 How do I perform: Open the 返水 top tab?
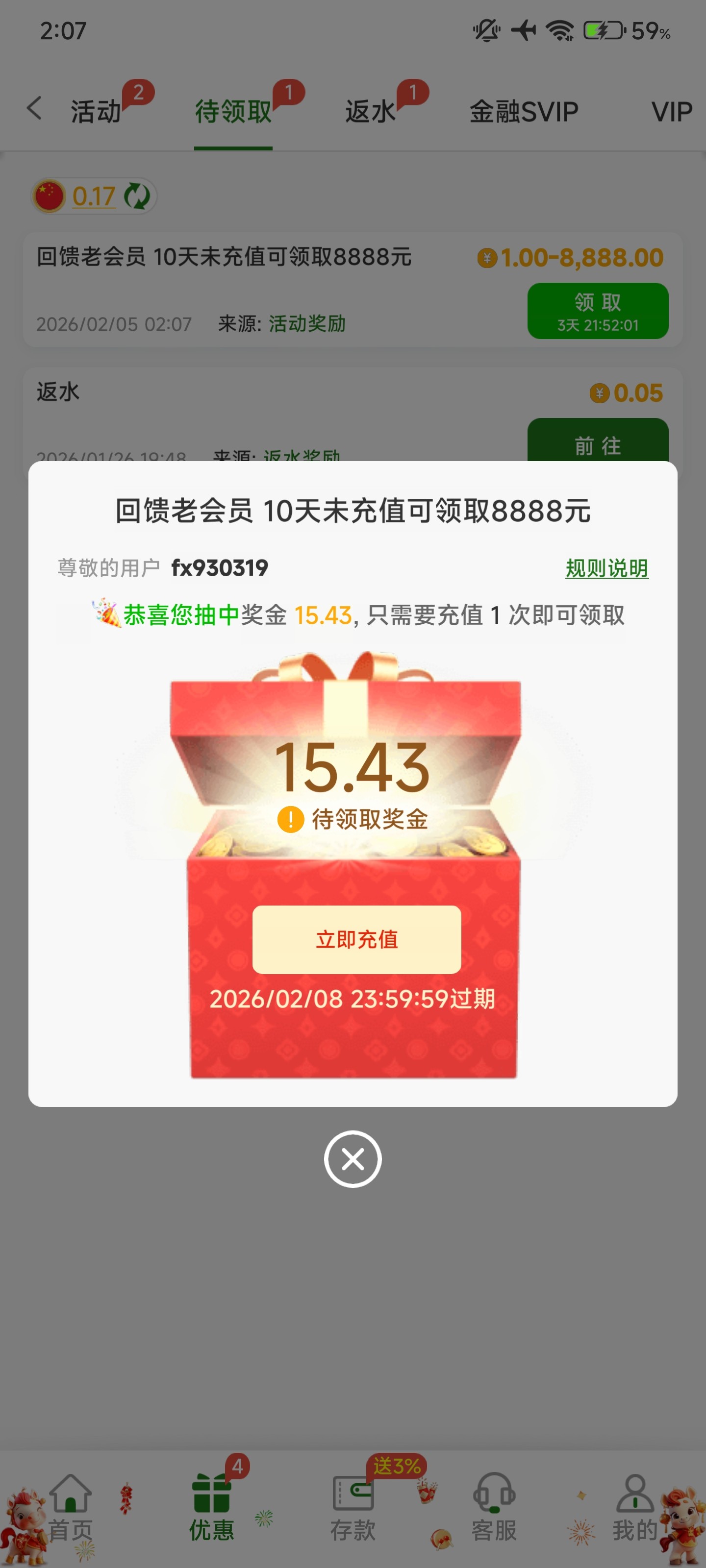[370, 111]
